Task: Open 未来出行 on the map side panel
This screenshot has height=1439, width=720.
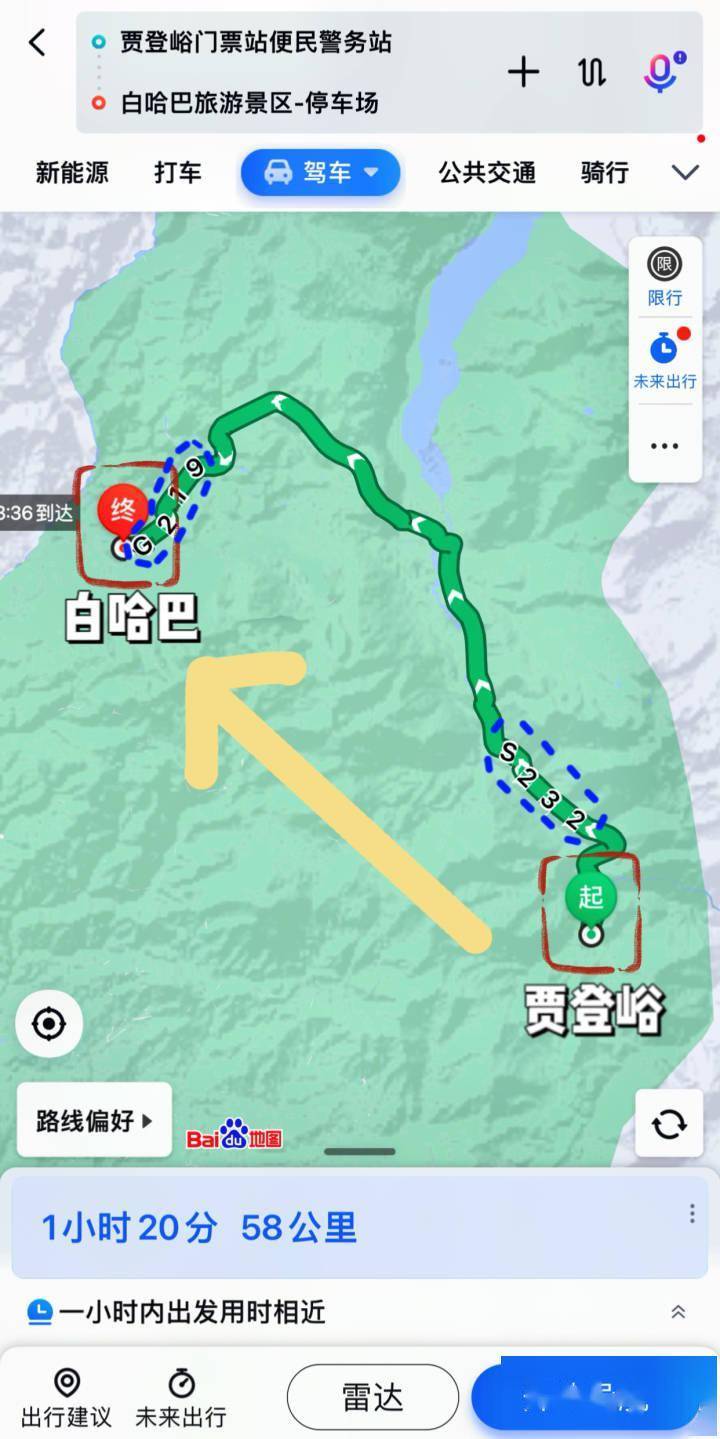Action: pos(664,360)
